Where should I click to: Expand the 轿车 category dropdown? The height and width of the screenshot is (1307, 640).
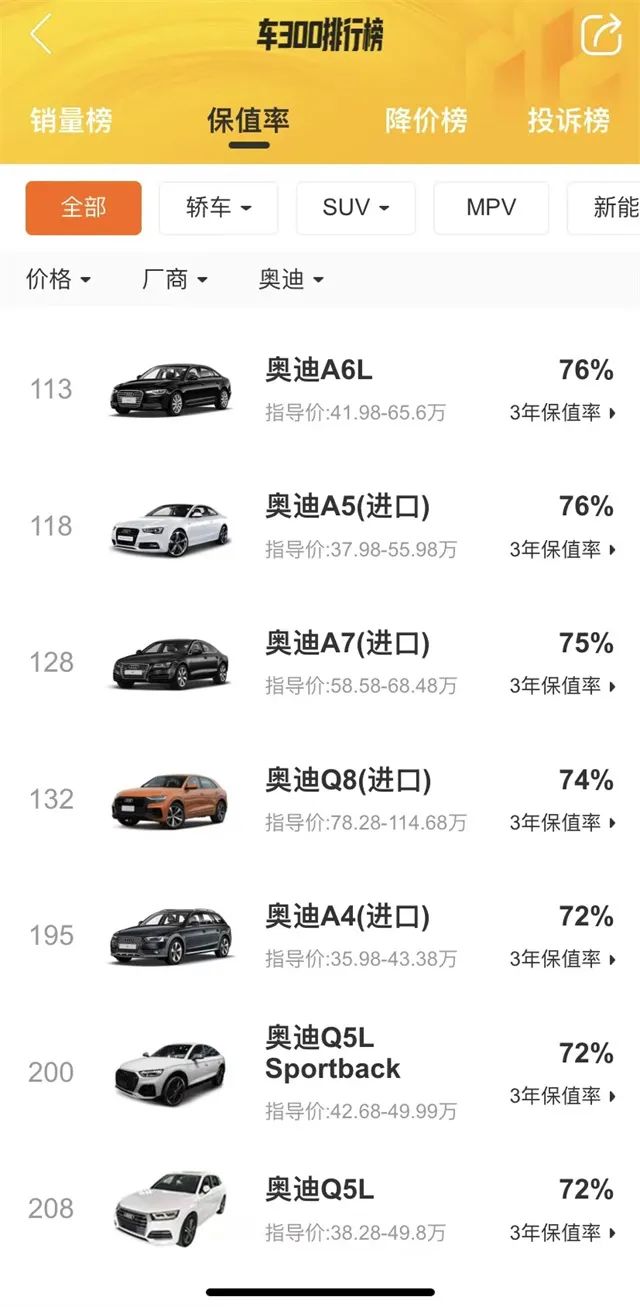(x=218, y=208)
